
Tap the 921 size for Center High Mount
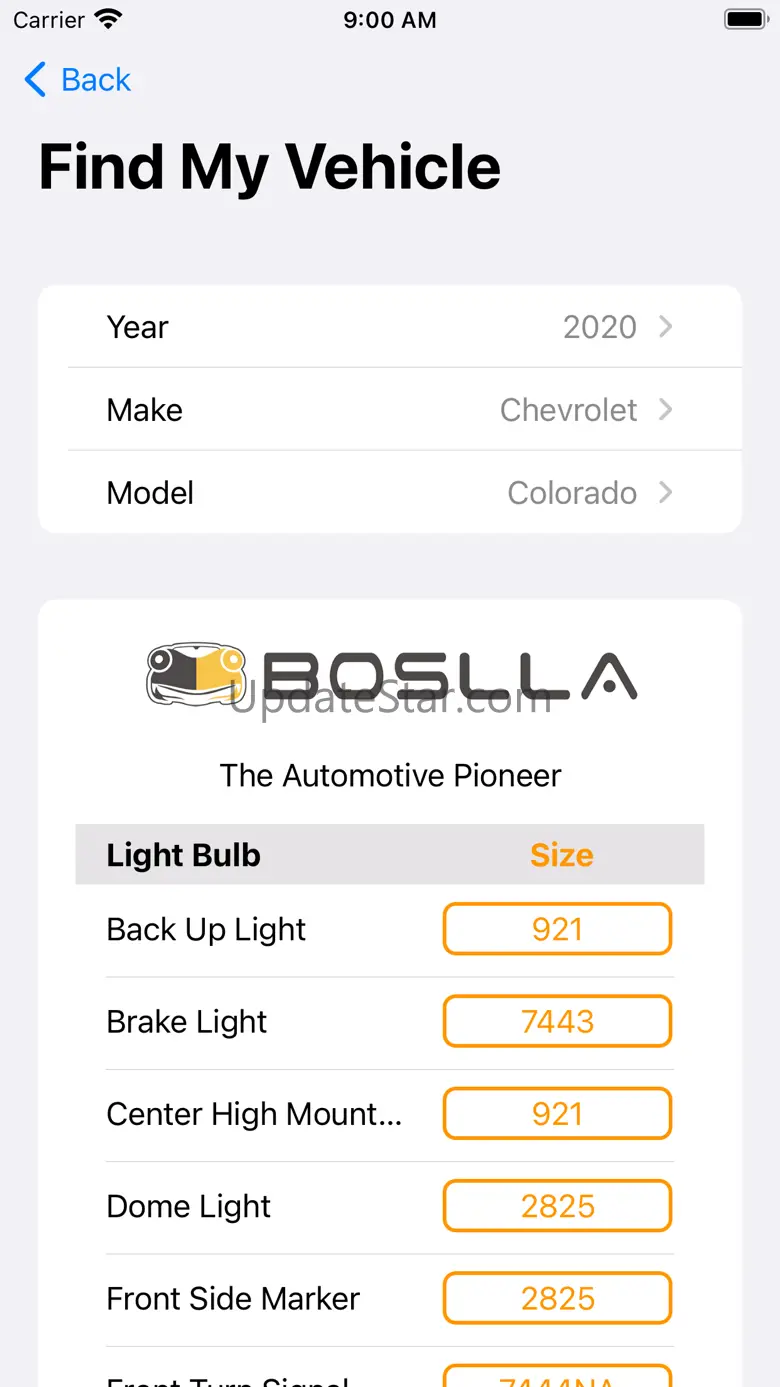557,1113
